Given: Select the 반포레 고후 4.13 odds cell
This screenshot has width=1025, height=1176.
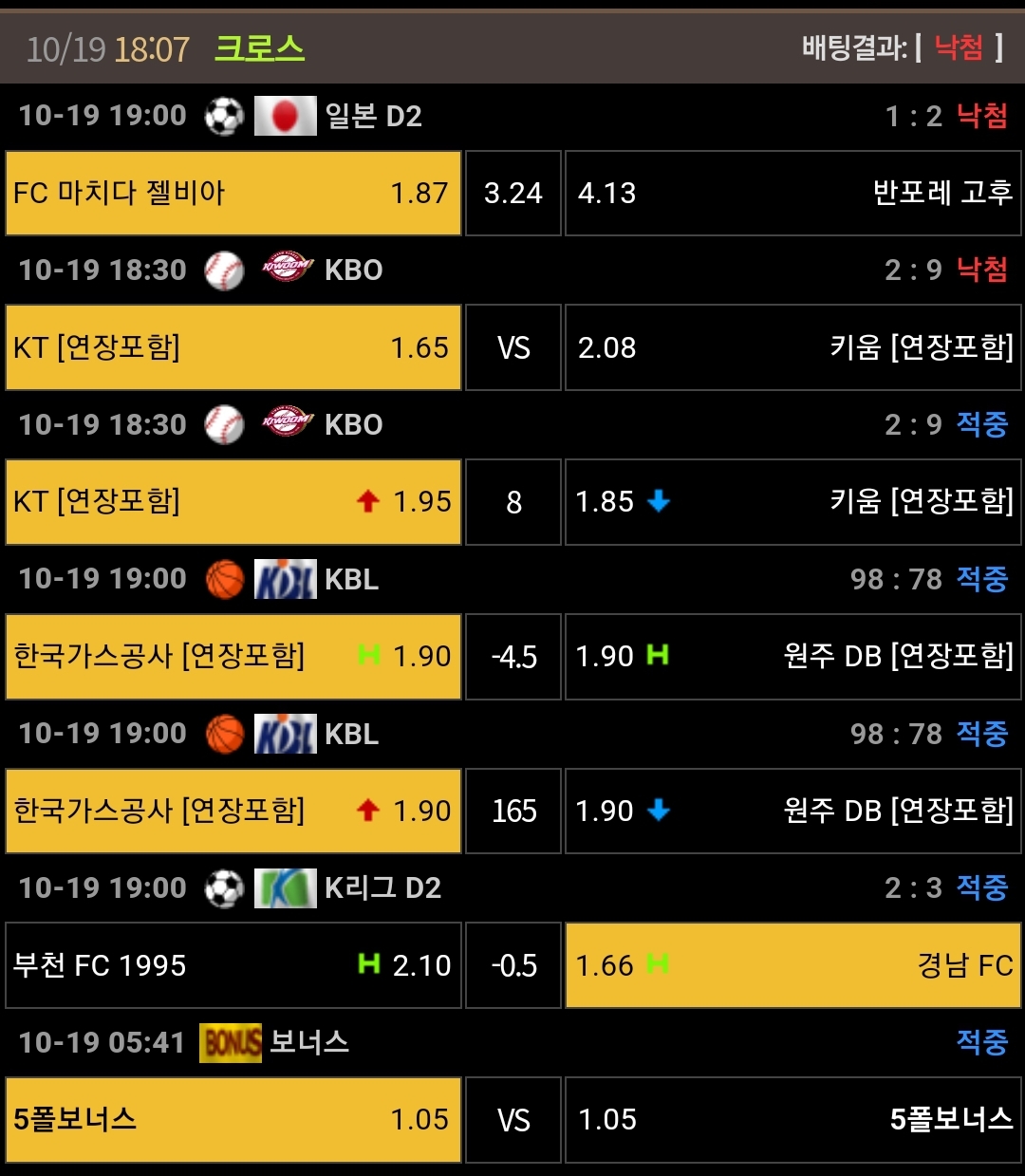Looking at the screenshot, I should click(x=793, y=193).
